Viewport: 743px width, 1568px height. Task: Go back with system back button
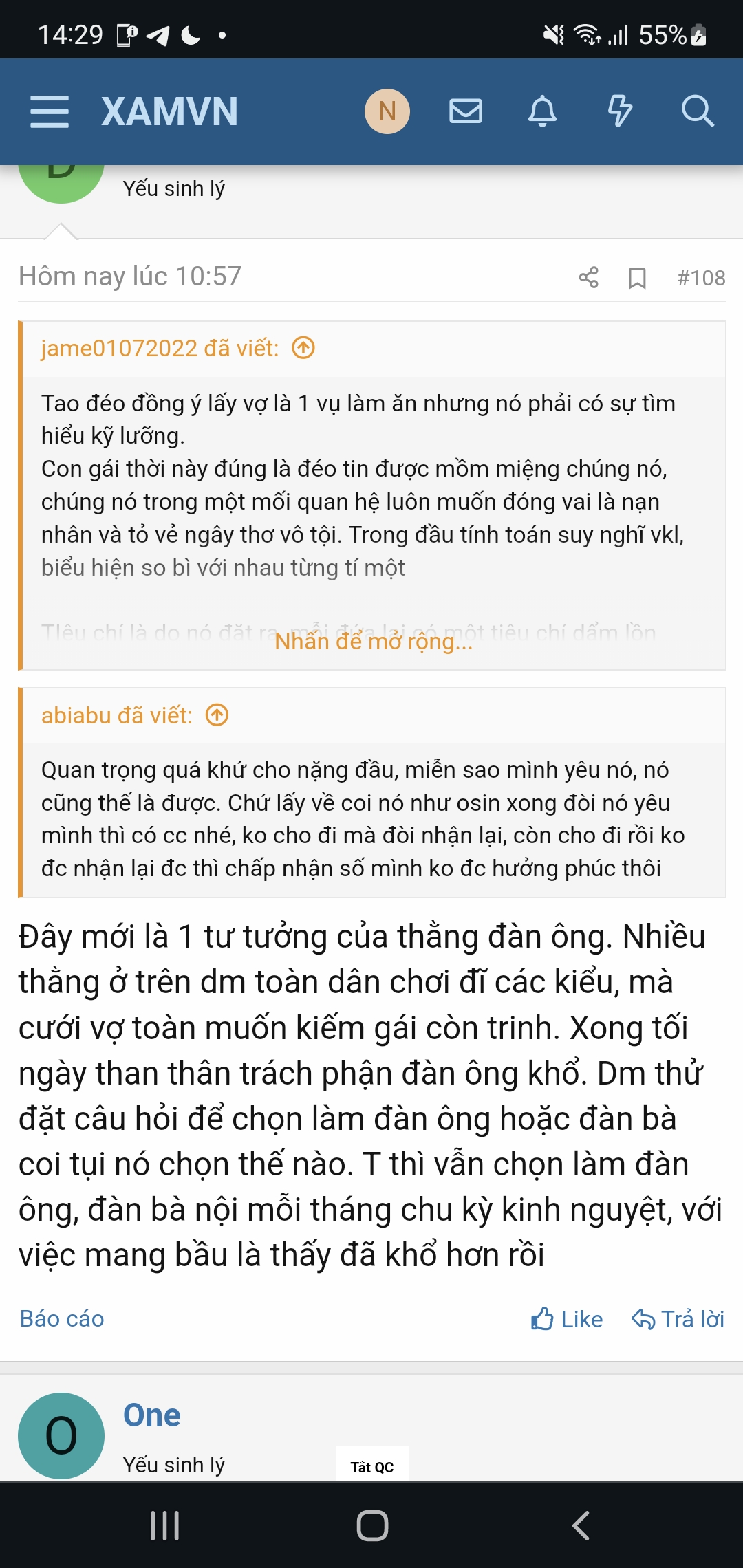pyautogui.click(x=581, y=1525)
